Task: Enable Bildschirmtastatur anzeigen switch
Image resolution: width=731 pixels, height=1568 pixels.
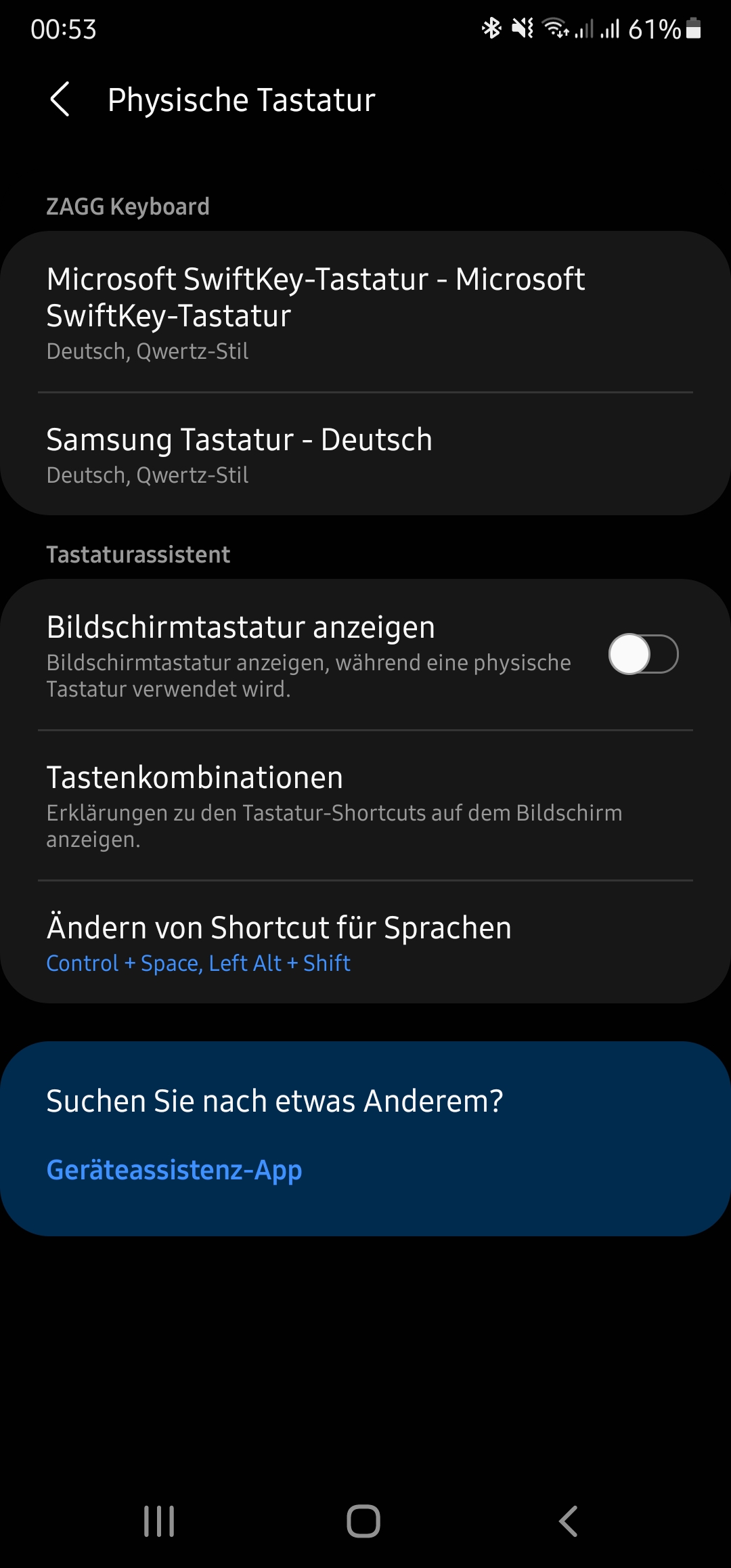Action: coord(643,655)
